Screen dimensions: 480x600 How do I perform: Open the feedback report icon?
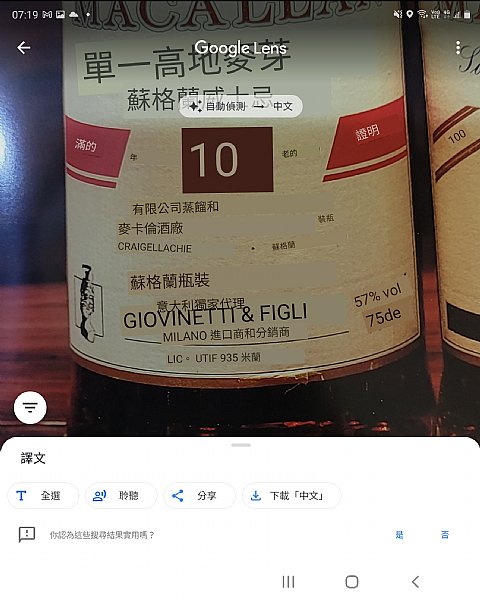27,534
